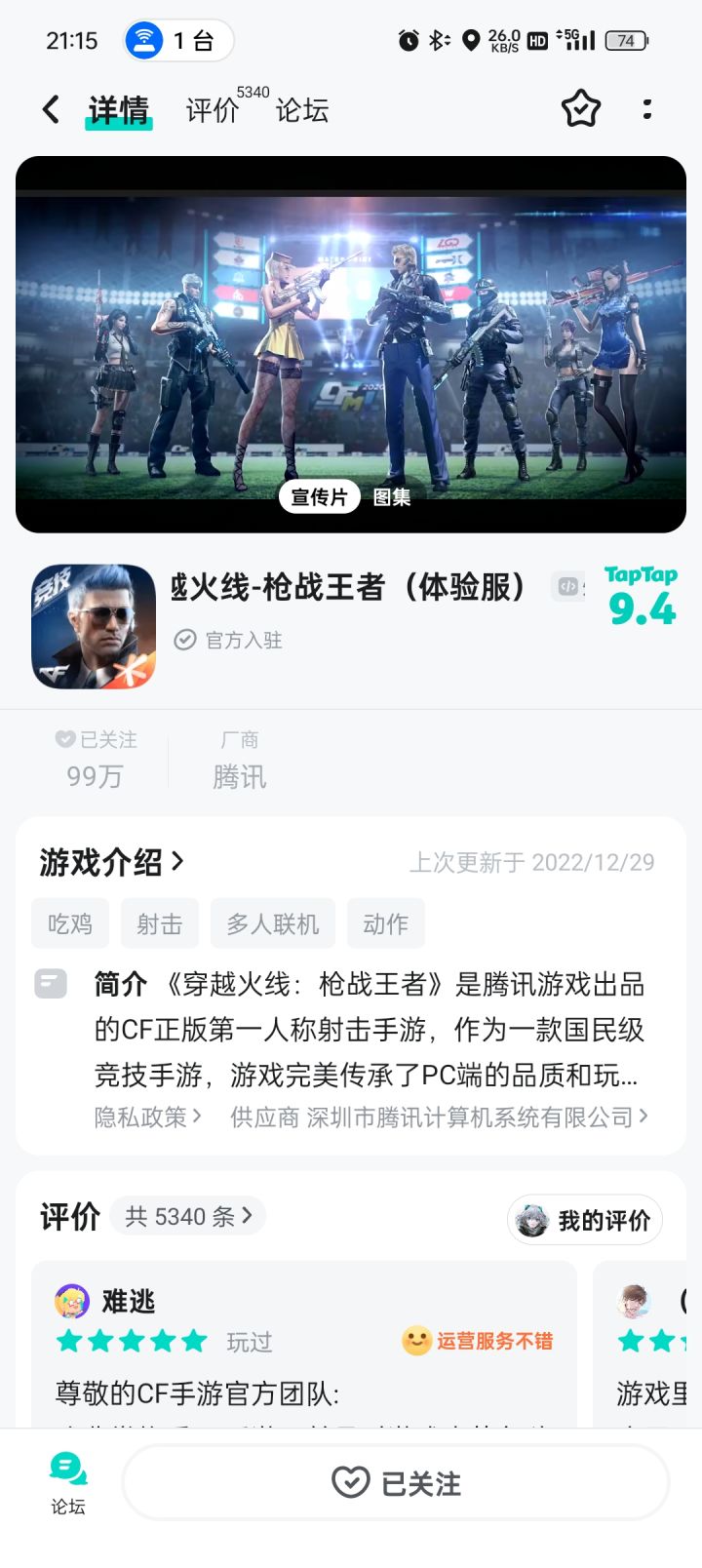Tap the smiley icon next to 运营服务不错
Screen dimensions: 702x1568
click(x=414, y=1341)
